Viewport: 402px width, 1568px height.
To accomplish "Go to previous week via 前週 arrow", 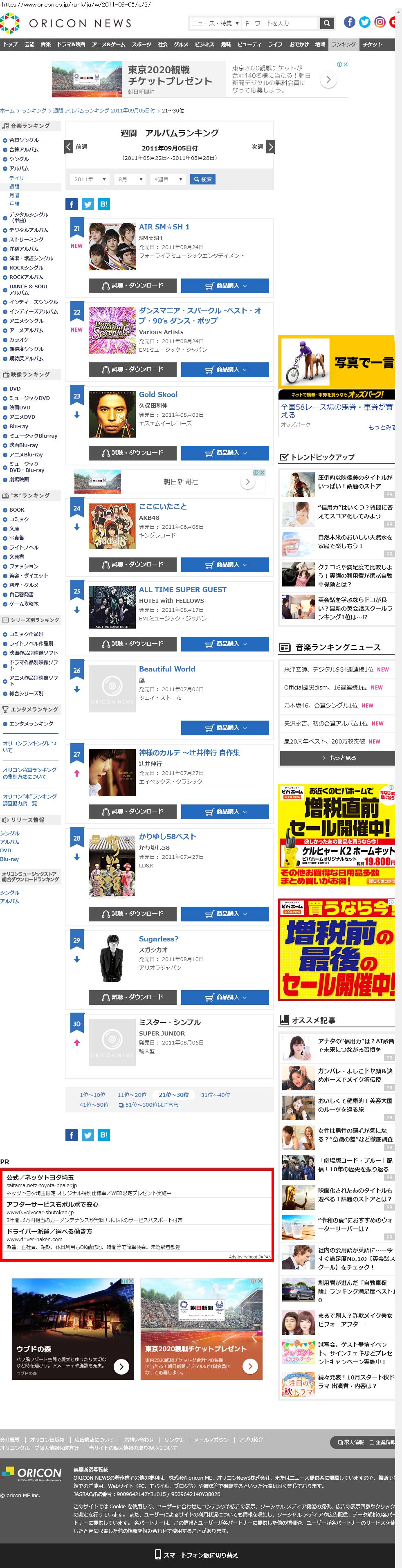I will (70, 147).
